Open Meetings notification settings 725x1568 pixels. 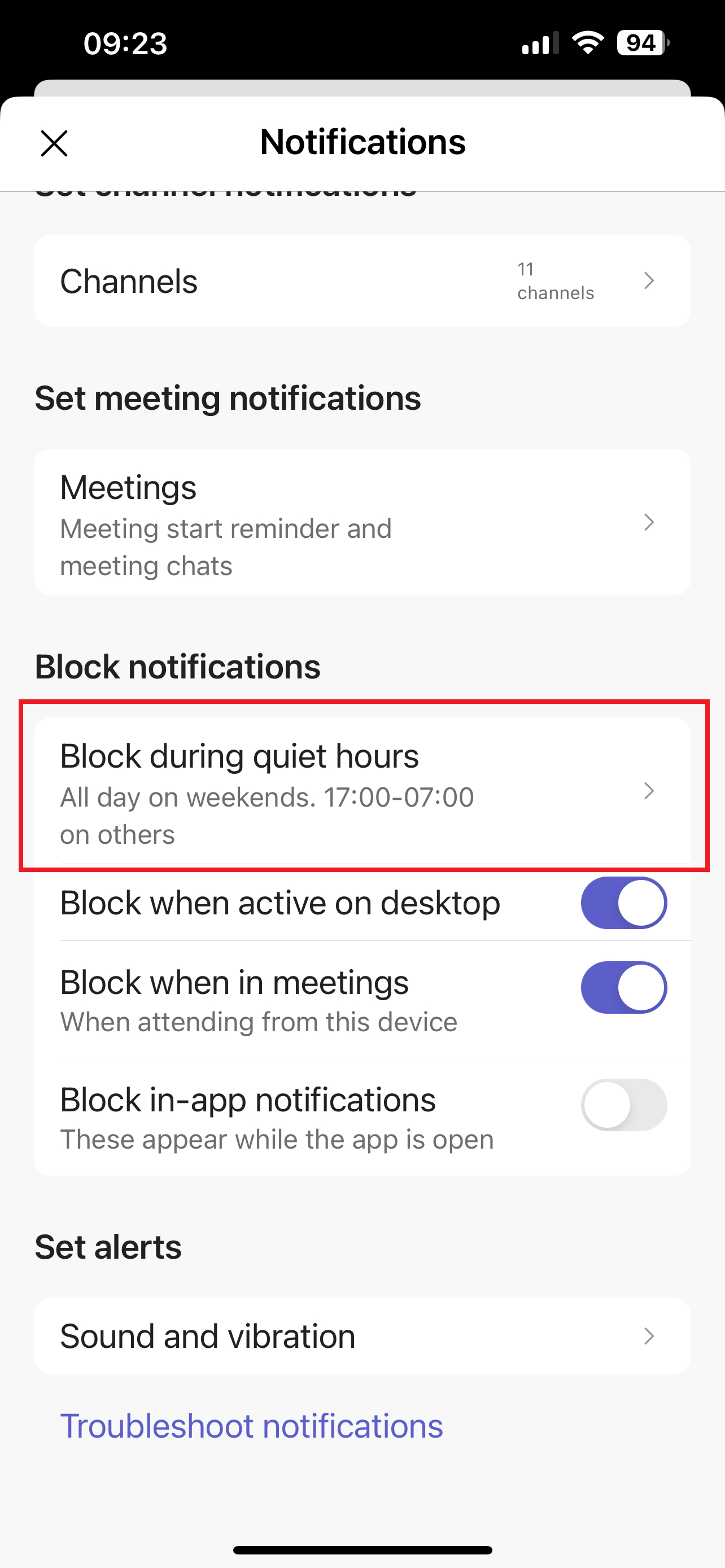pos(362,522)
